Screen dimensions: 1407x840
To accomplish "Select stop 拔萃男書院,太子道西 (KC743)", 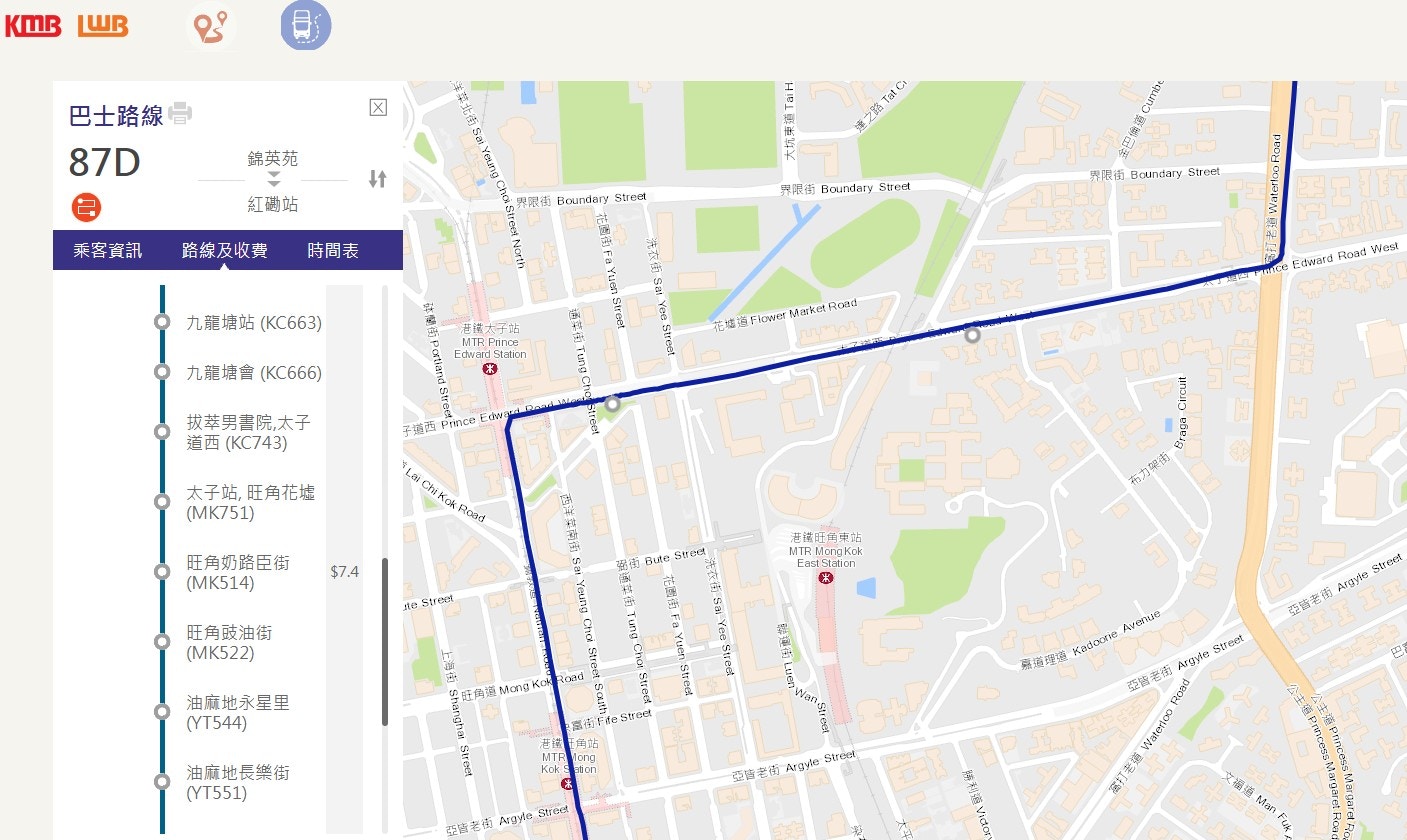I will (x=248, y=432).
